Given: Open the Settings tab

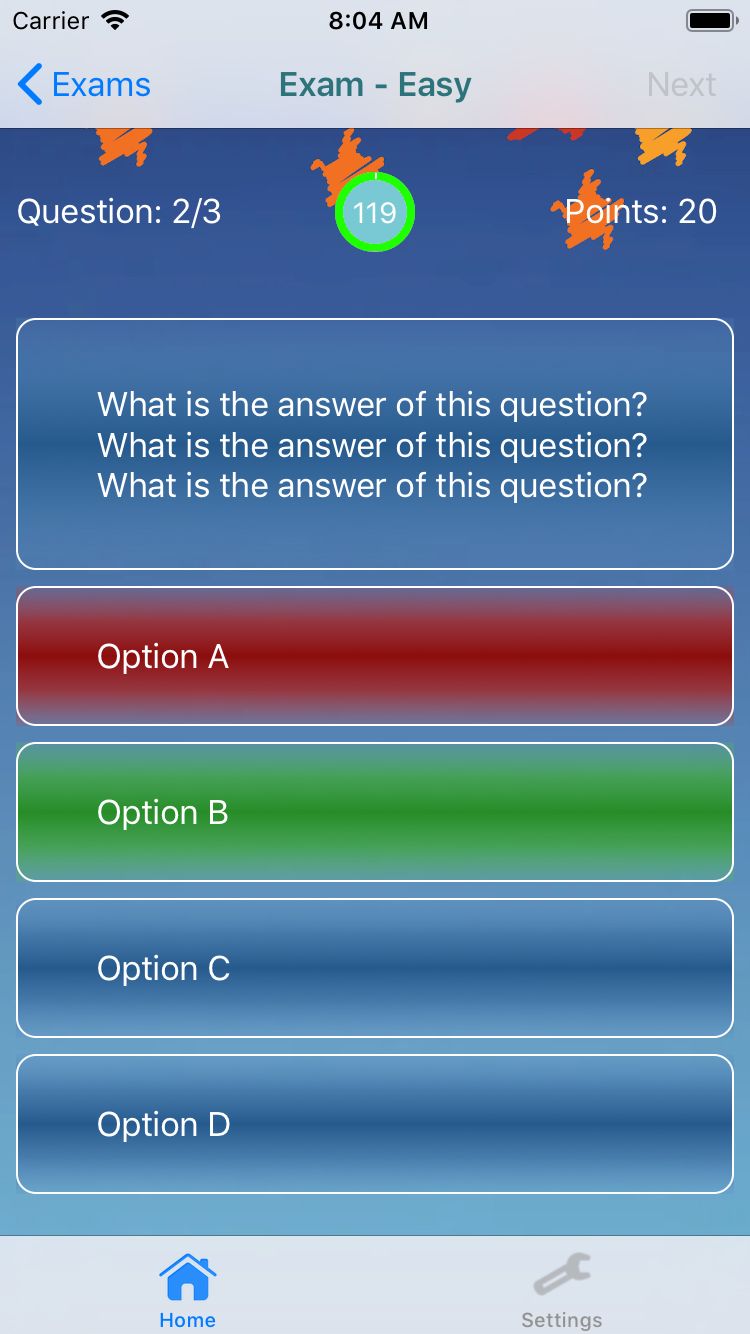Looking at the screenshot, I should 562,1290.
